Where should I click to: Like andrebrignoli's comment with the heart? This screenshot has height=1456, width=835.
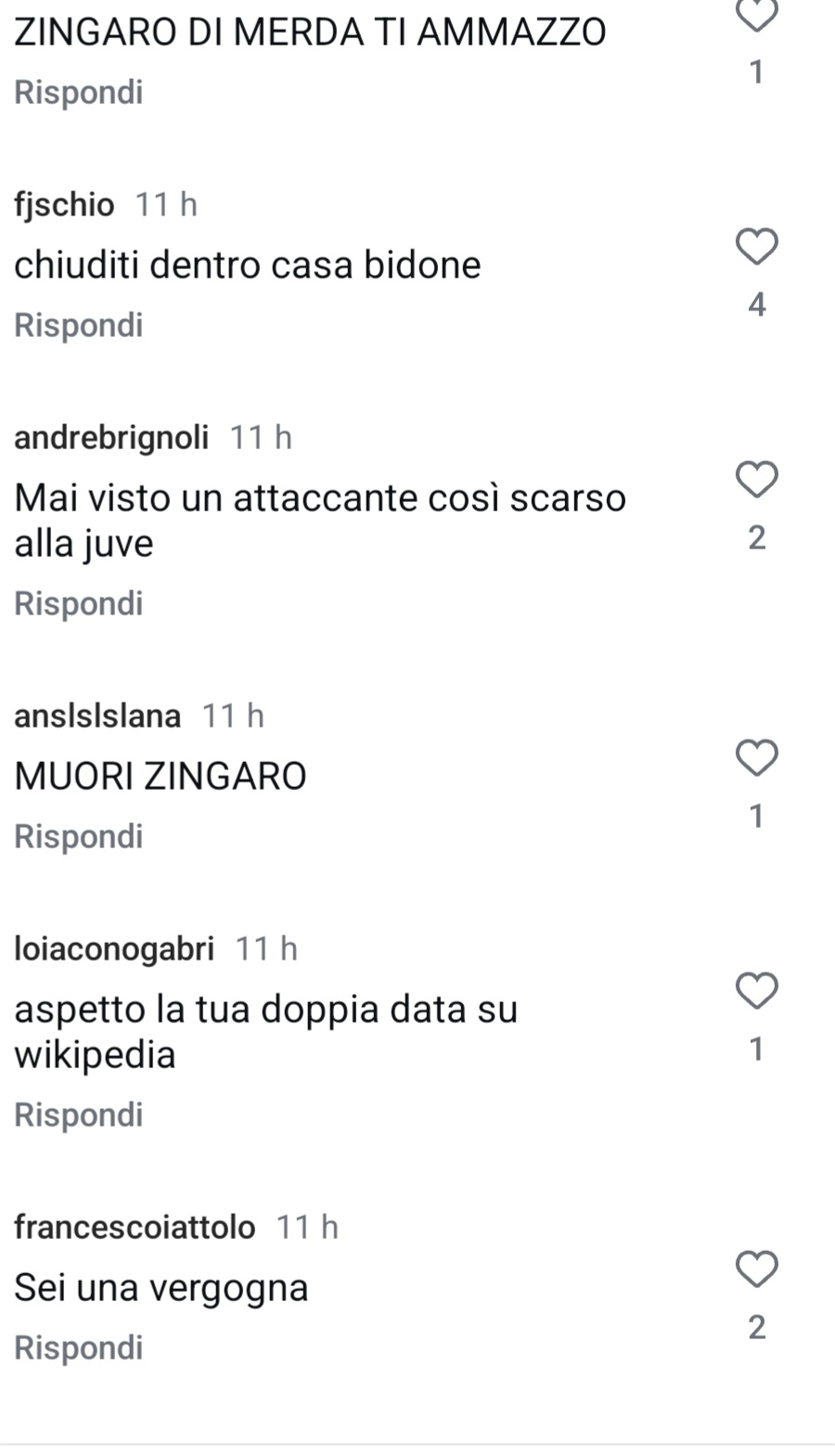coord(756,480)
